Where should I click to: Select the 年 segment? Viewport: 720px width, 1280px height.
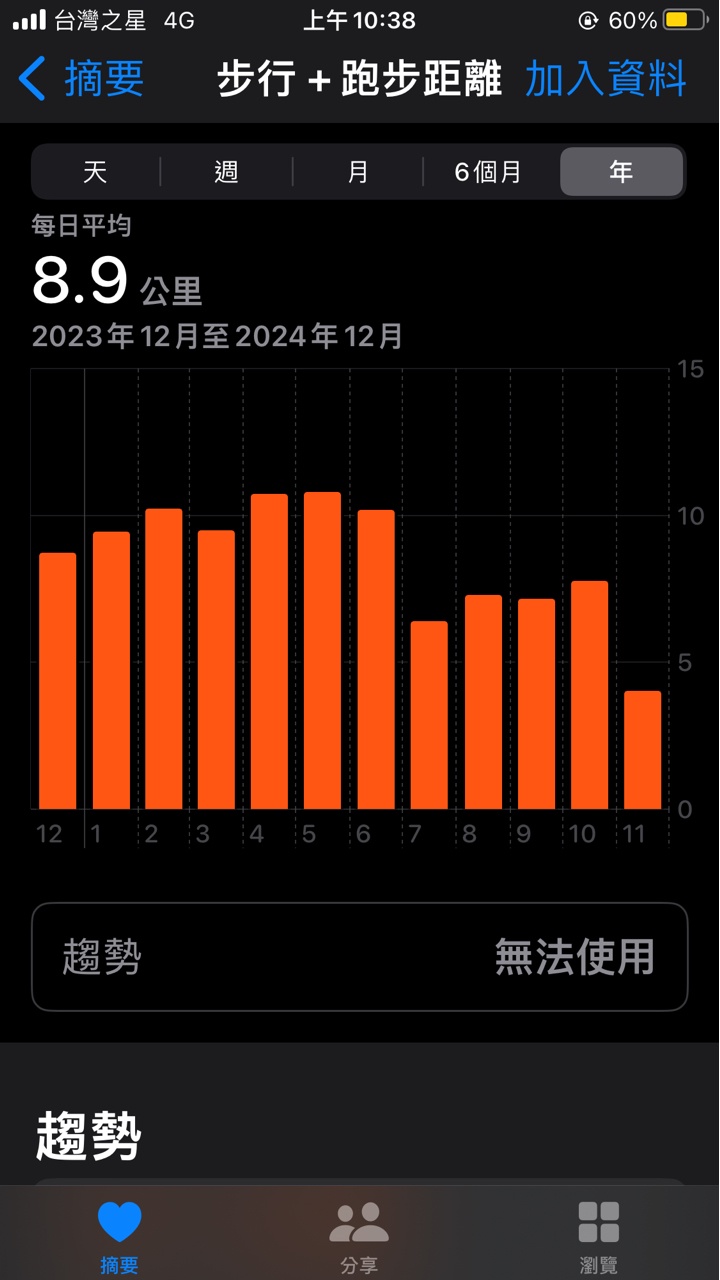pos(621,172)
